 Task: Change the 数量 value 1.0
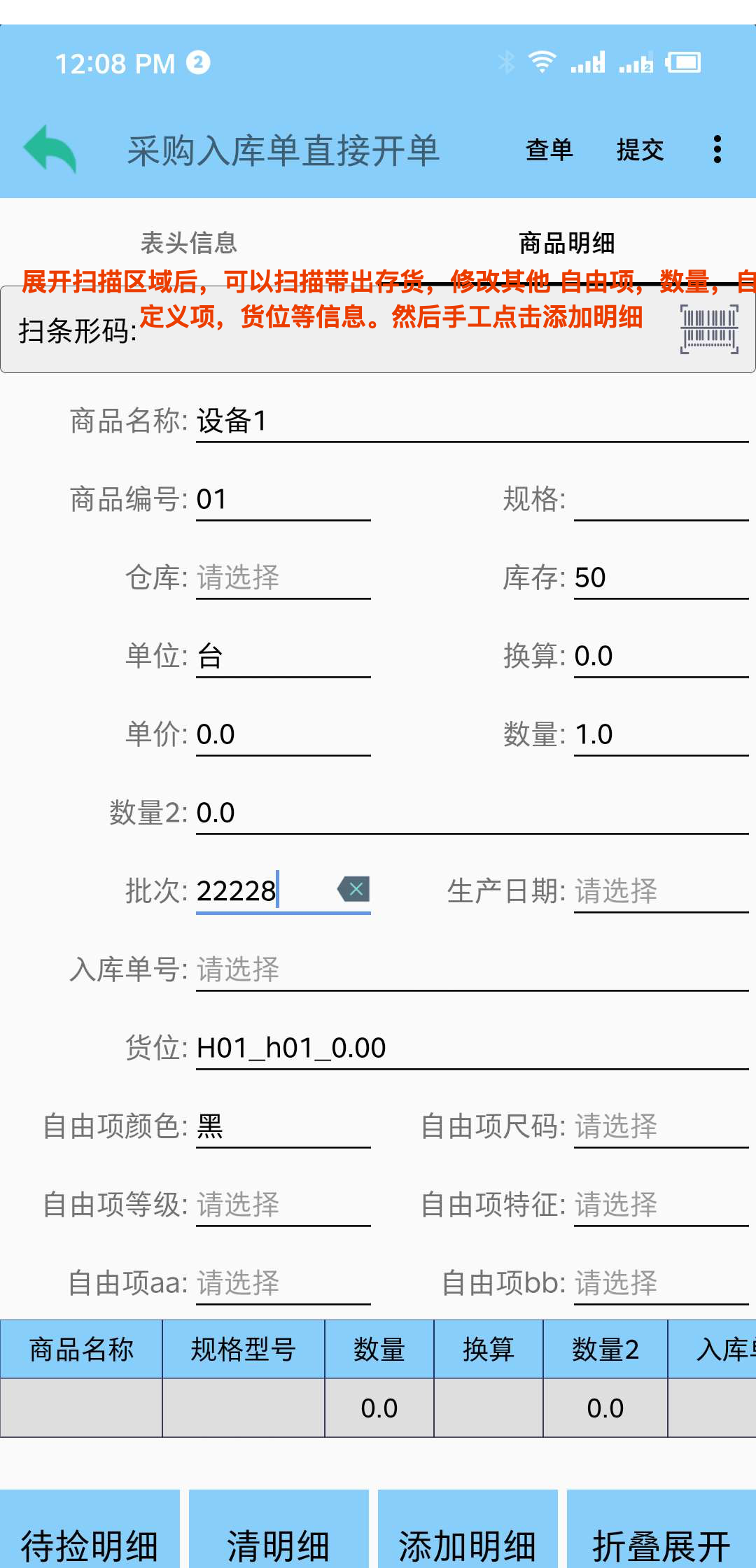pos(661,735)
